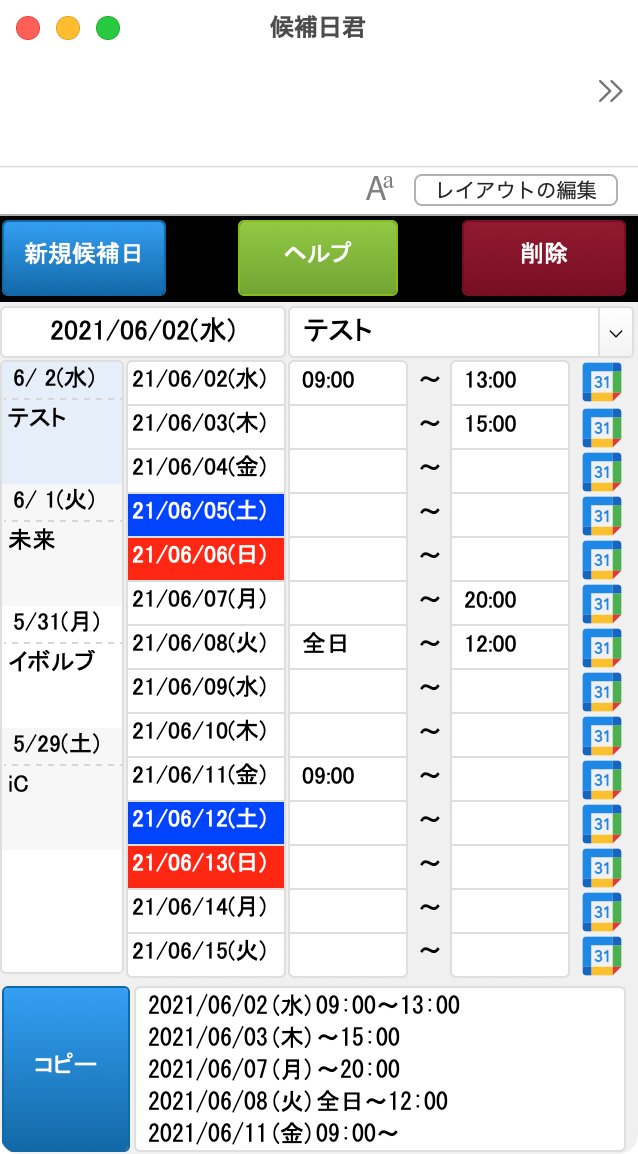Open the dropdown arrow next to テスト
Image resolution: width=638 pixels, height=1154 pixels.
point(616,332)
